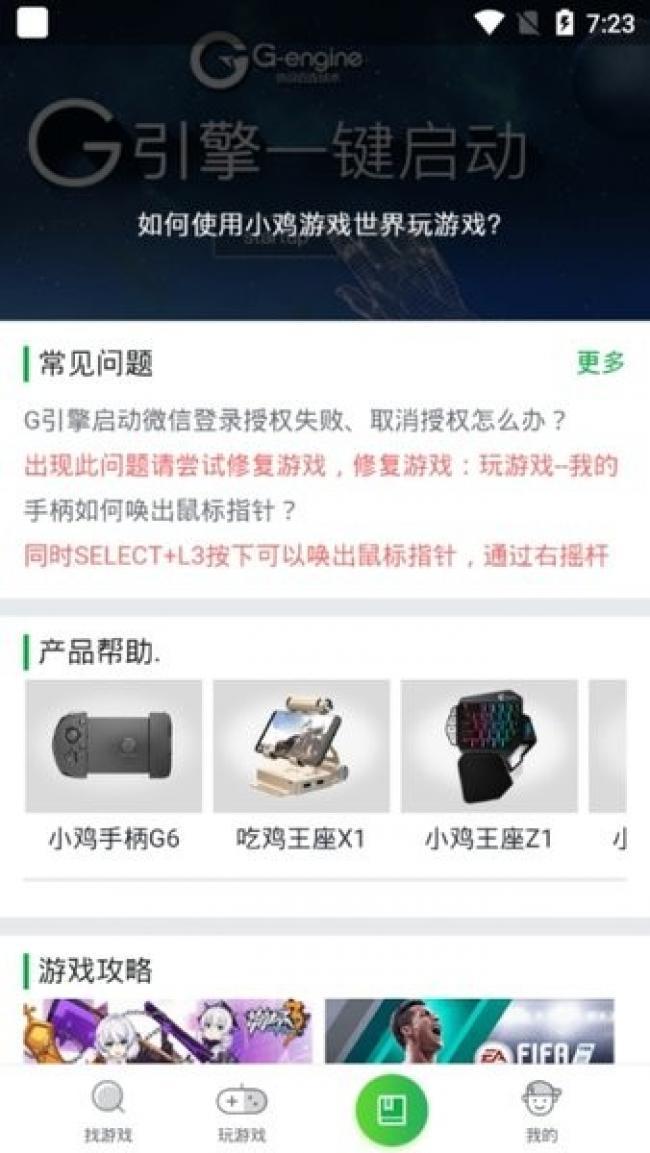Open the question 手柄如何唤出鼠标指针
The height and width of the screenshot is (1153, 650).
160,511
